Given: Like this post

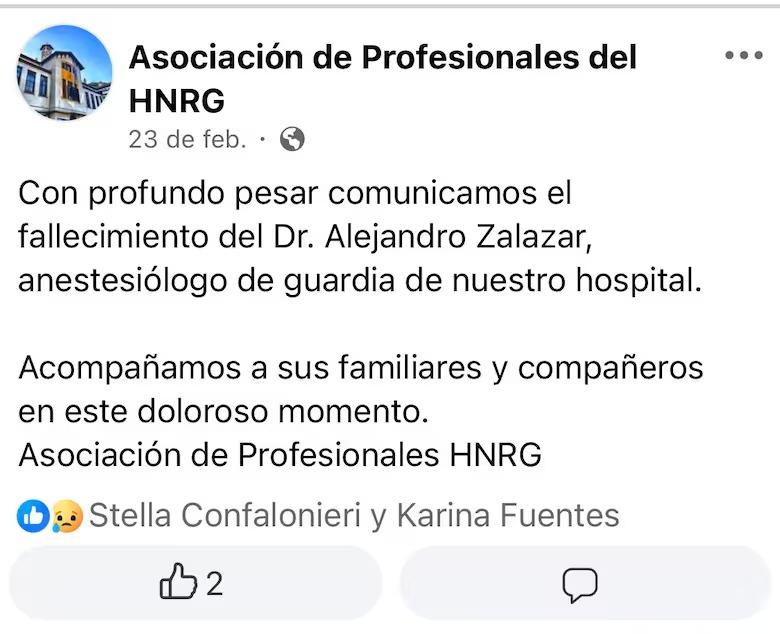Looking at the screenshot, I should [194, 583].
